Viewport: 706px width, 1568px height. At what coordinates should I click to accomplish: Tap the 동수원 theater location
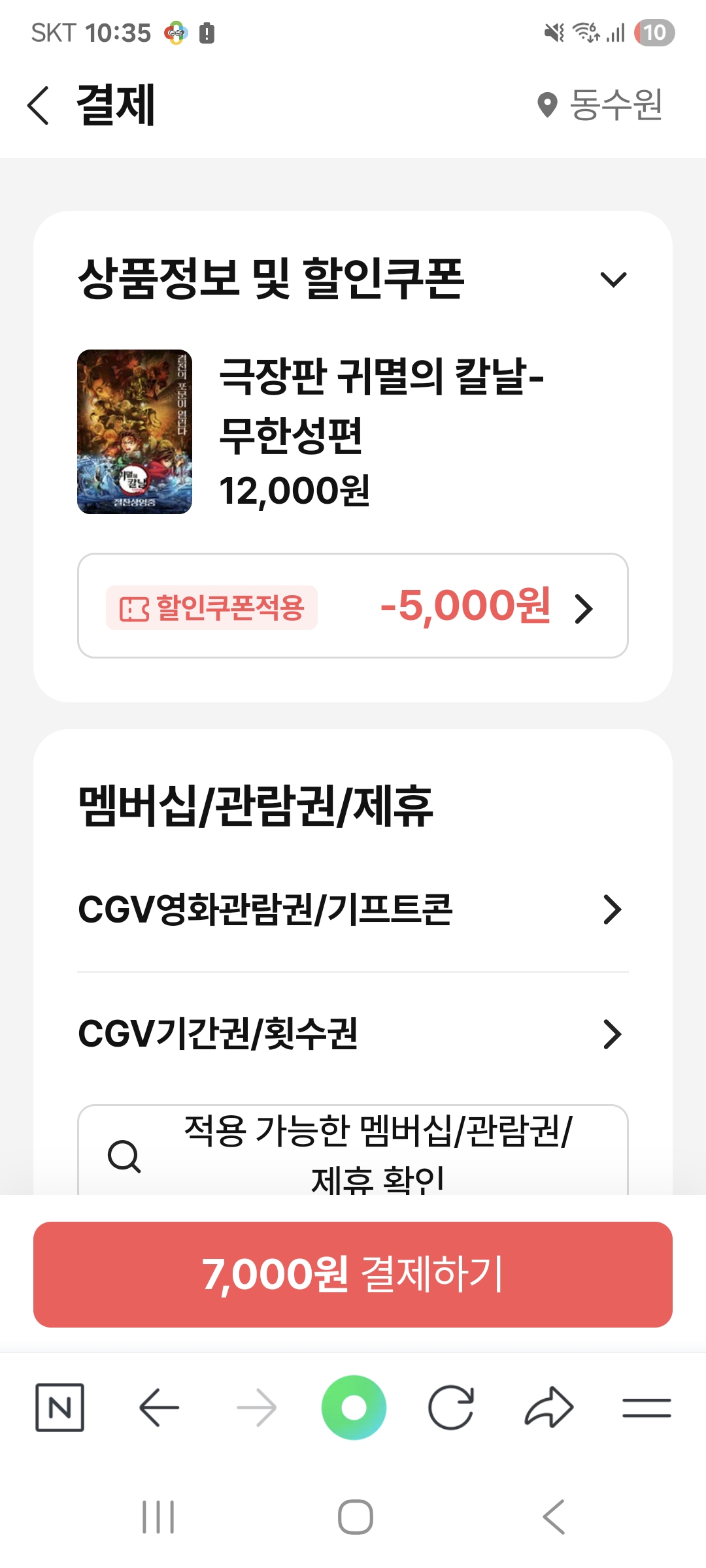click(600, 105)
